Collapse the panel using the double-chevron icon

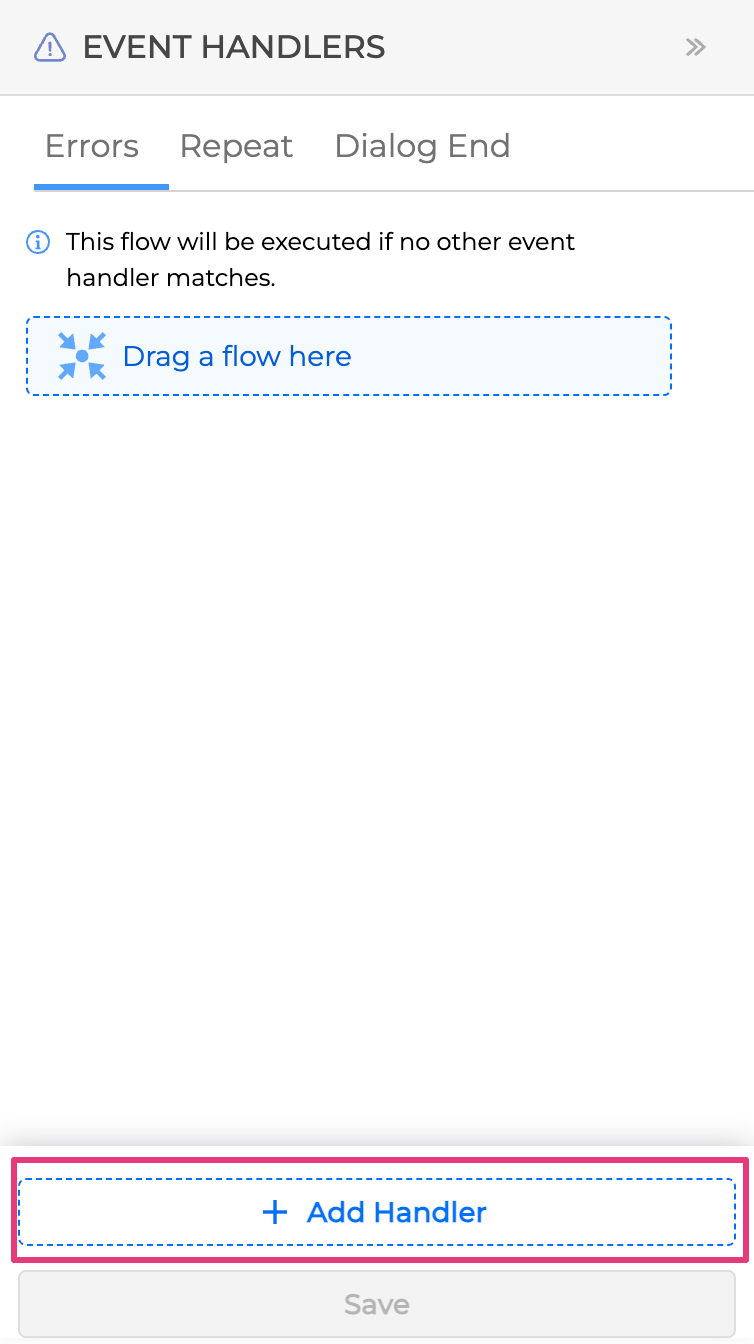pos(696,46)
